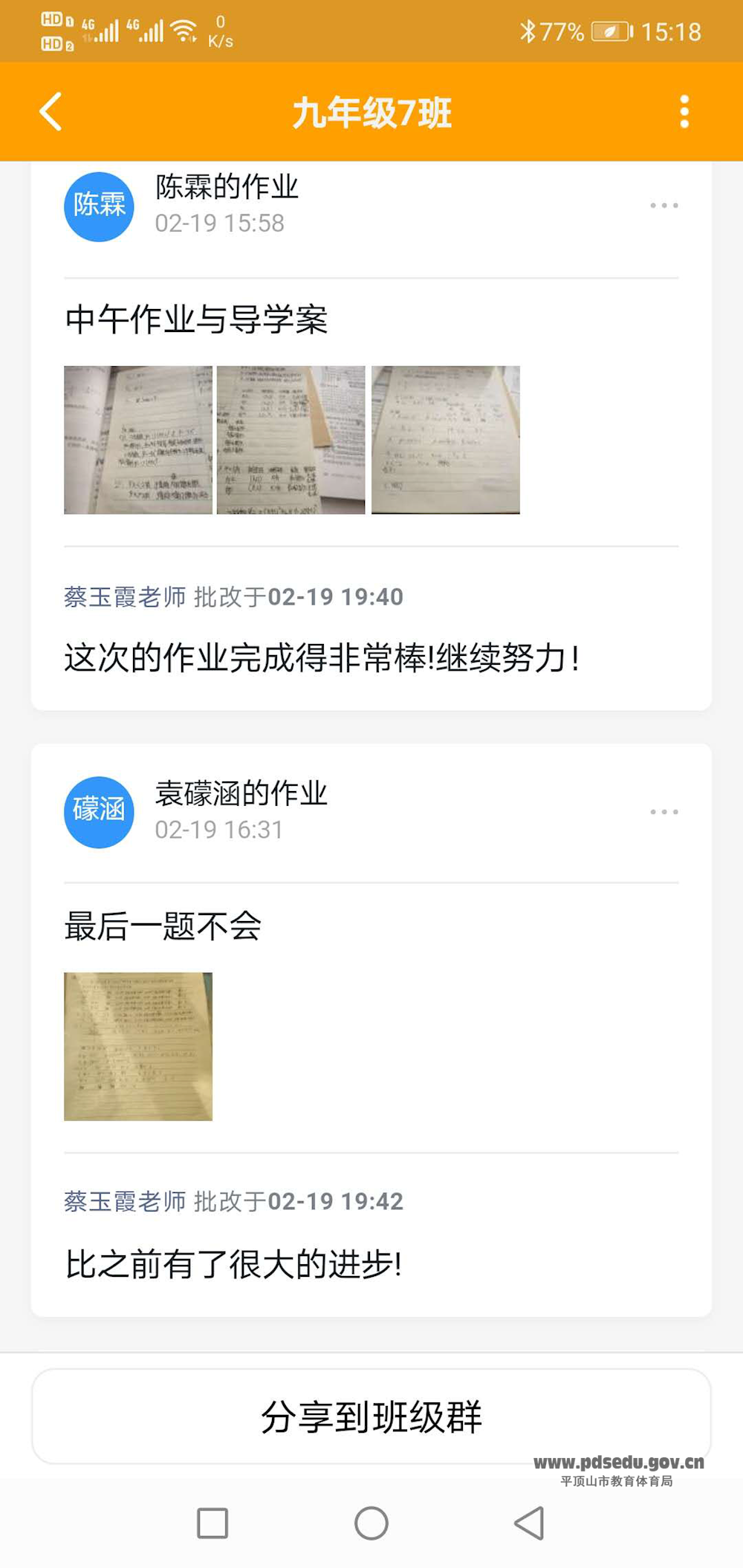This screenshot has height=1568, width=743.
Task: View first homework photo from 陈霖
Action: coord(138,440)
